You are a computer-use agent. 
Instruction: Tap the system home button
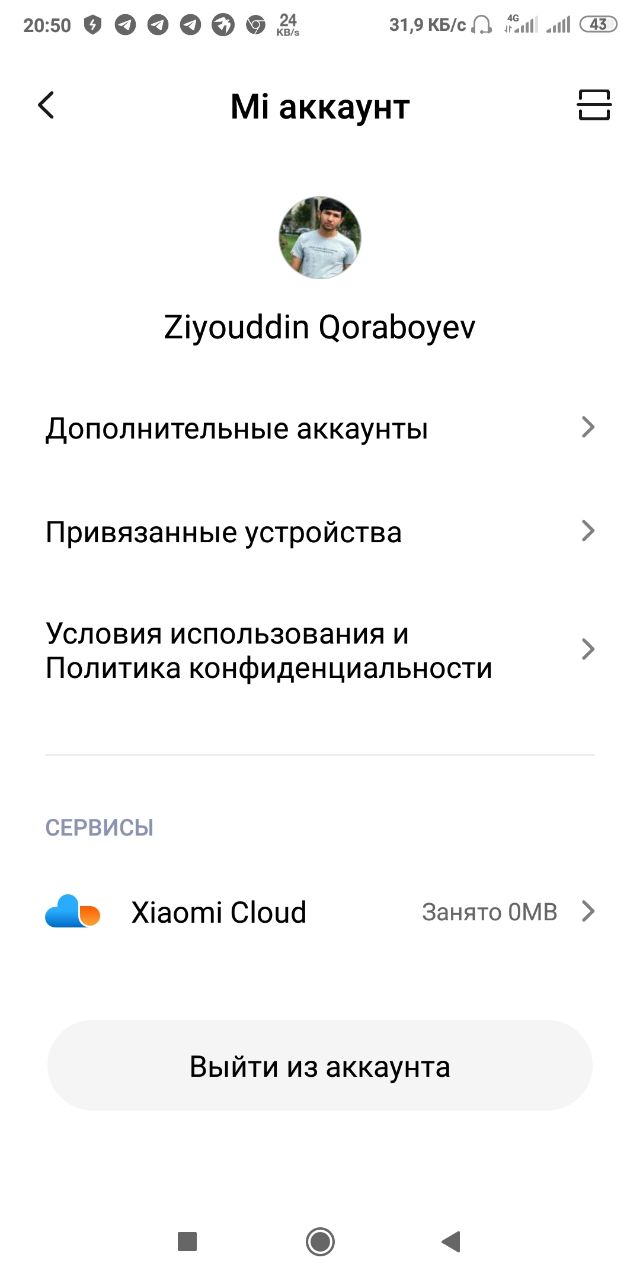point(320,1242)
